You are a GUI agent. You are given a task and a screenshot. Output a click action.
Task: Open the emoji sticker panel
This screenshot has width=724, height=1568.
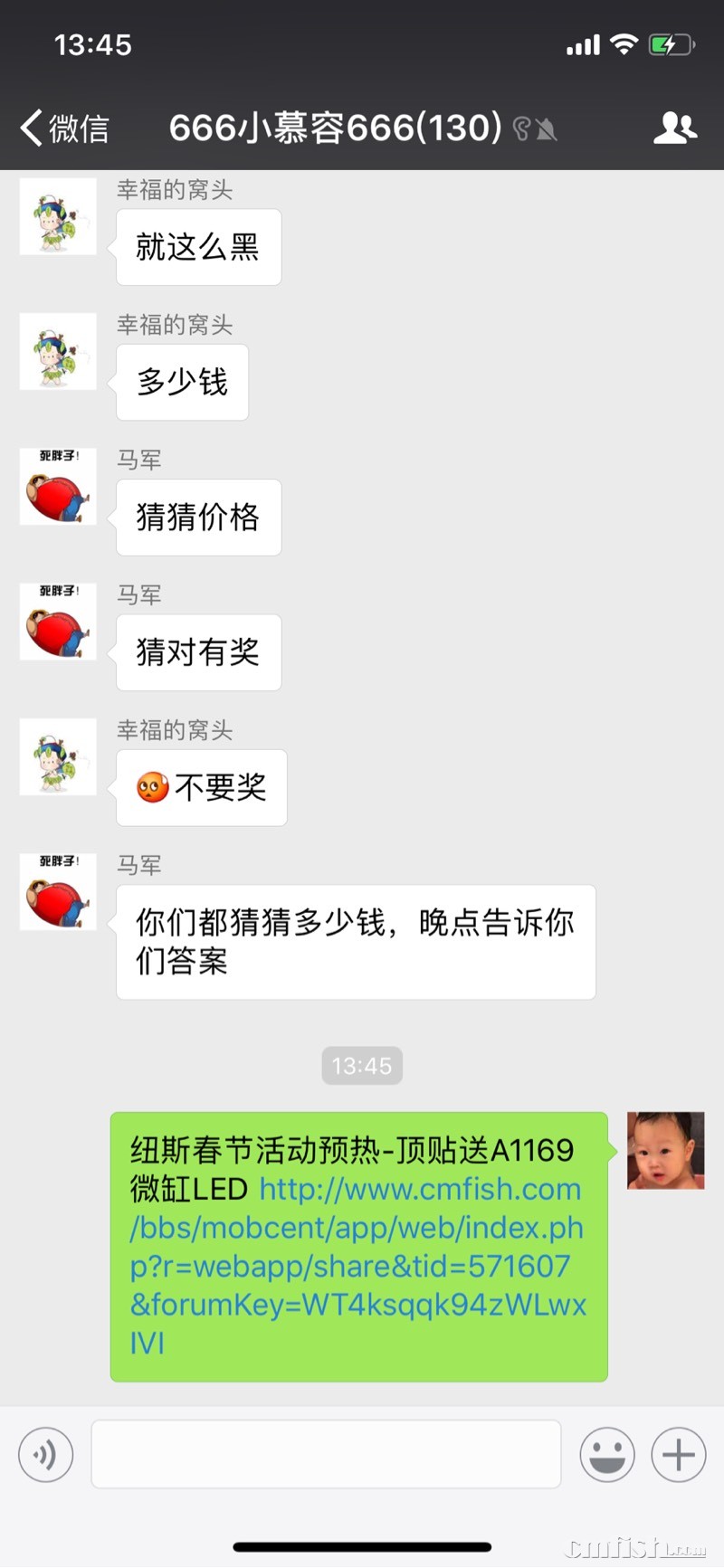[606, 1454]
